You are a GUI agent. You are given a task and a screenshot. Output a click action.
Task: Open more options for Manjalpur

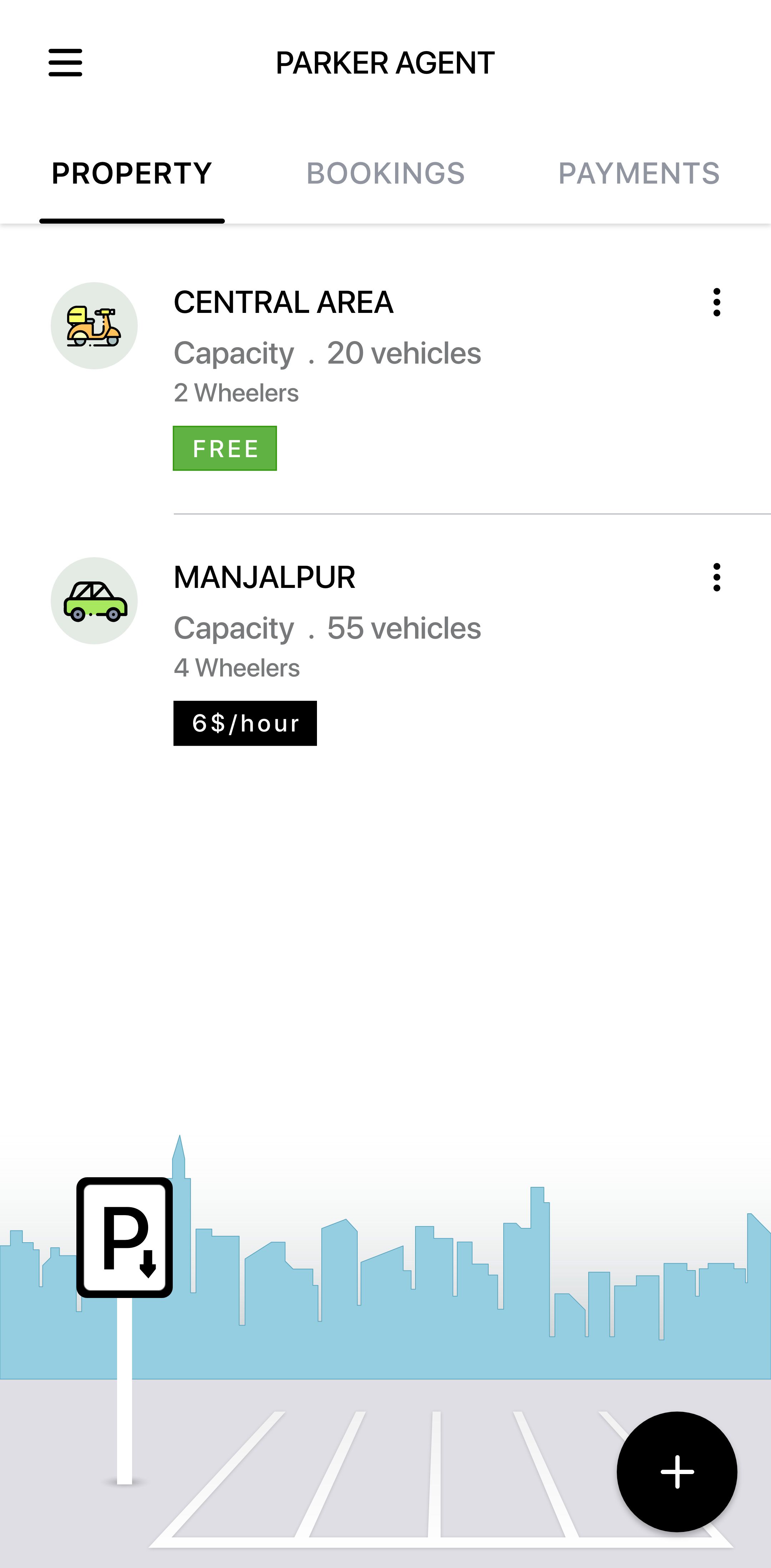coord(716,577)
